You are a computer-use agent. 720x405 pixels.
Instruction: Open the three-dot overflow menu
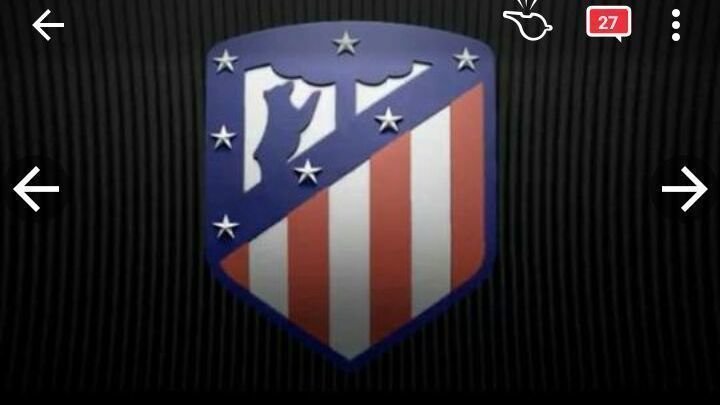[x=677, y=24]
